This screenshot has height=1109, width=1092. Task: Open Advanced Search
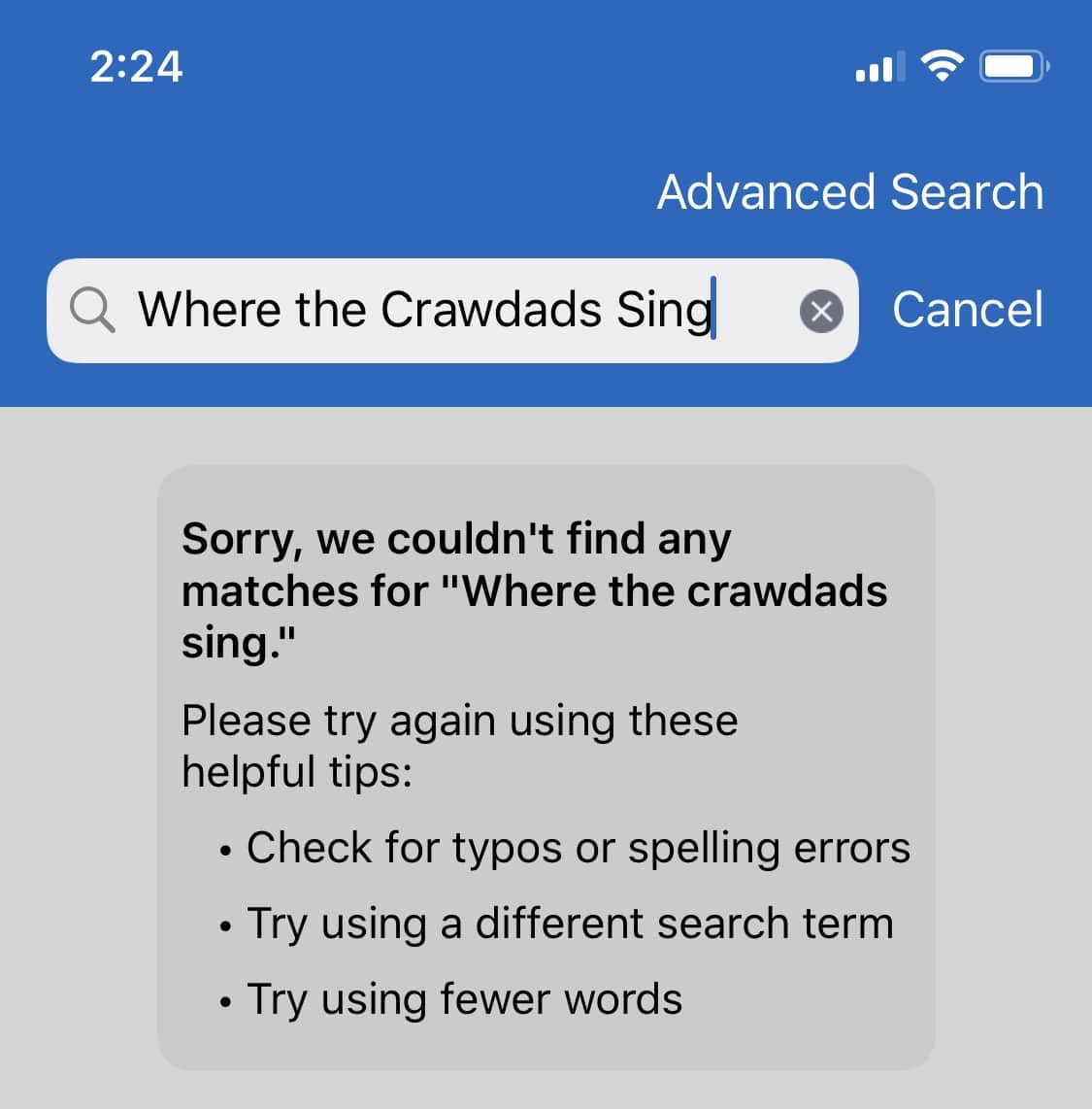(849, 191)
